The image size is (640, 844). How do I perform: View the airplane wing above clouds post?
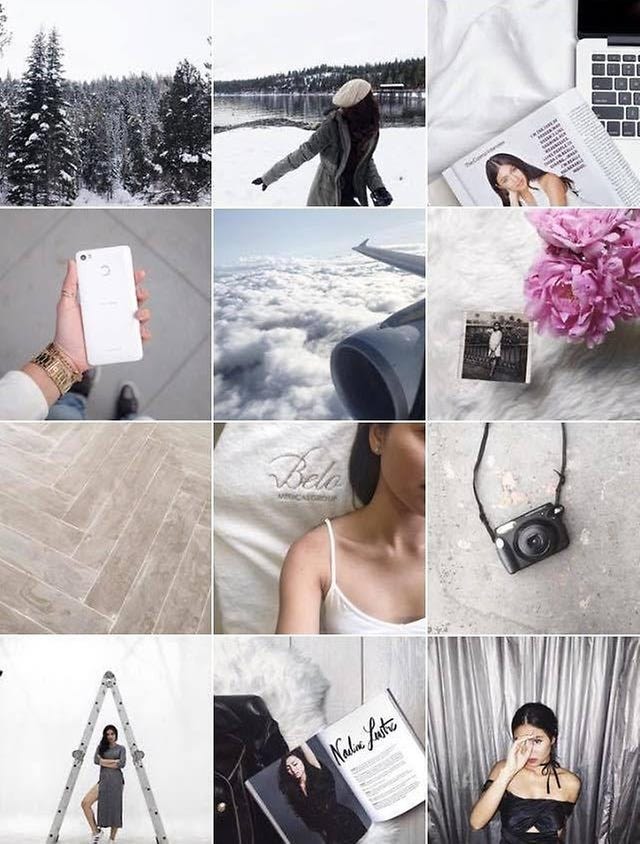click(x=319, y=314)
